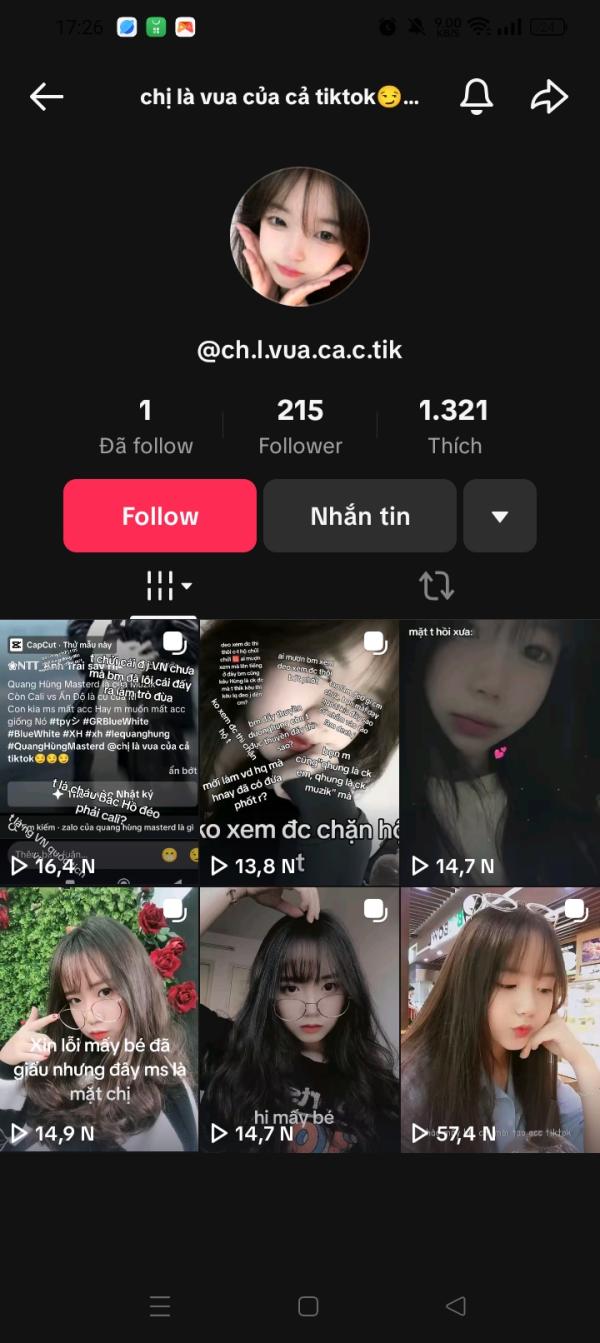600x1343 pixels.
Task: Switch to the videos grid tab
Action: click(x=166, y=585)
